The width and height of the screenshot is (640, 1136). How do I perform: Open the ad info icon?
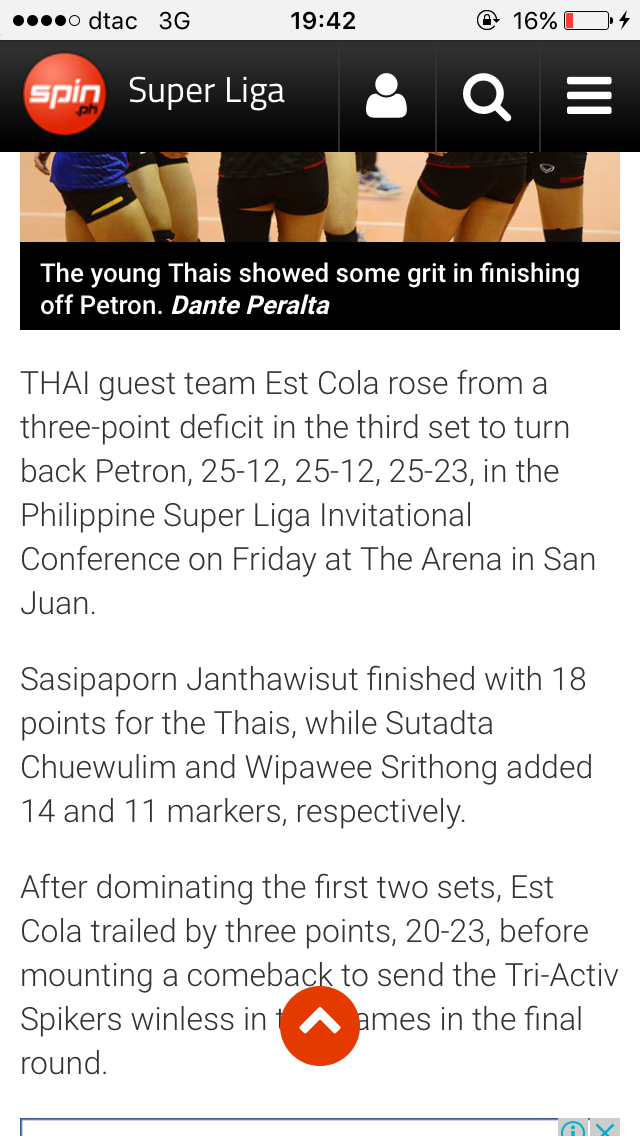click(573, 1128)
